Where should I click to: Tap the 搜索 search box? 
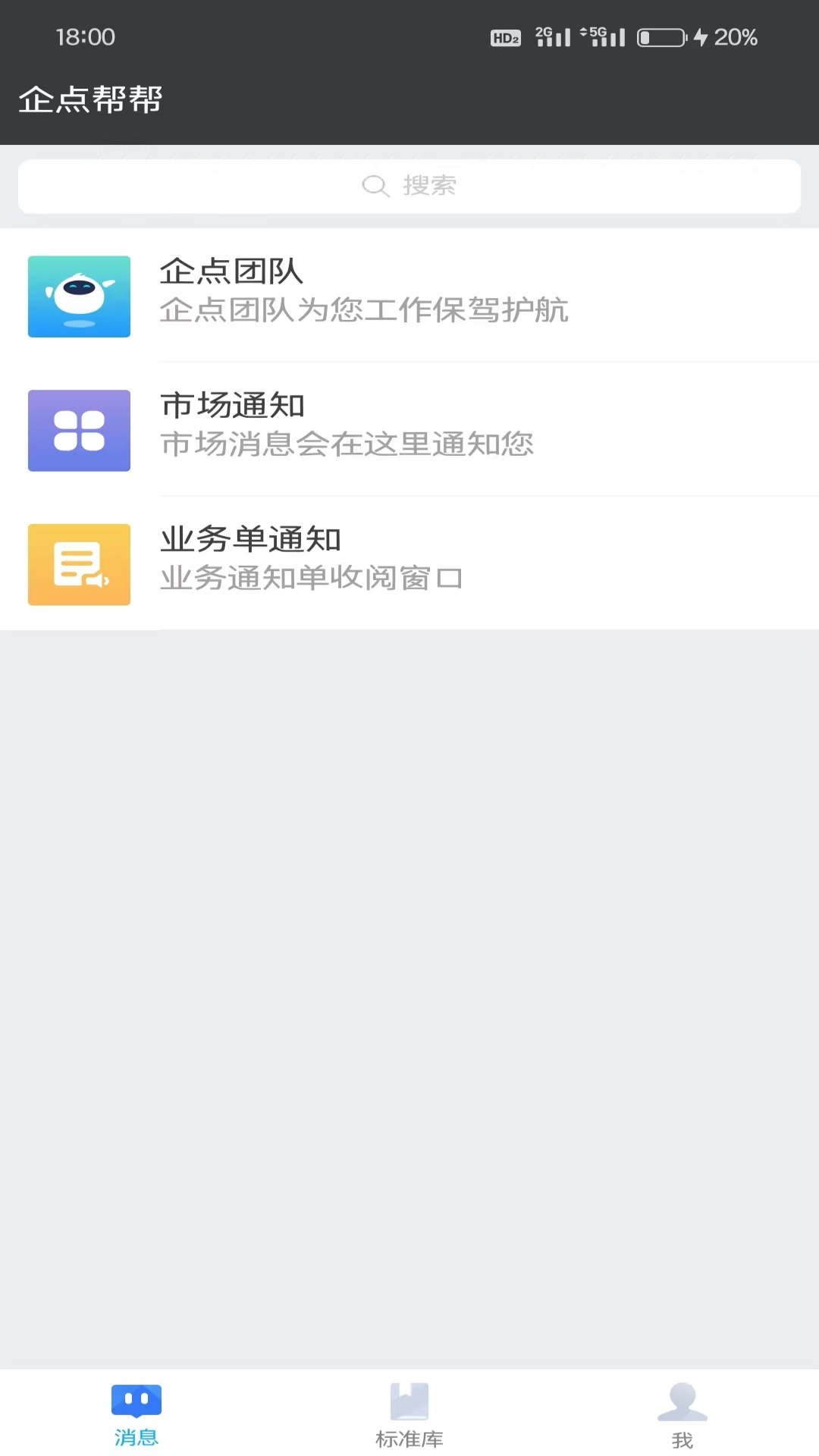(409, 186)
